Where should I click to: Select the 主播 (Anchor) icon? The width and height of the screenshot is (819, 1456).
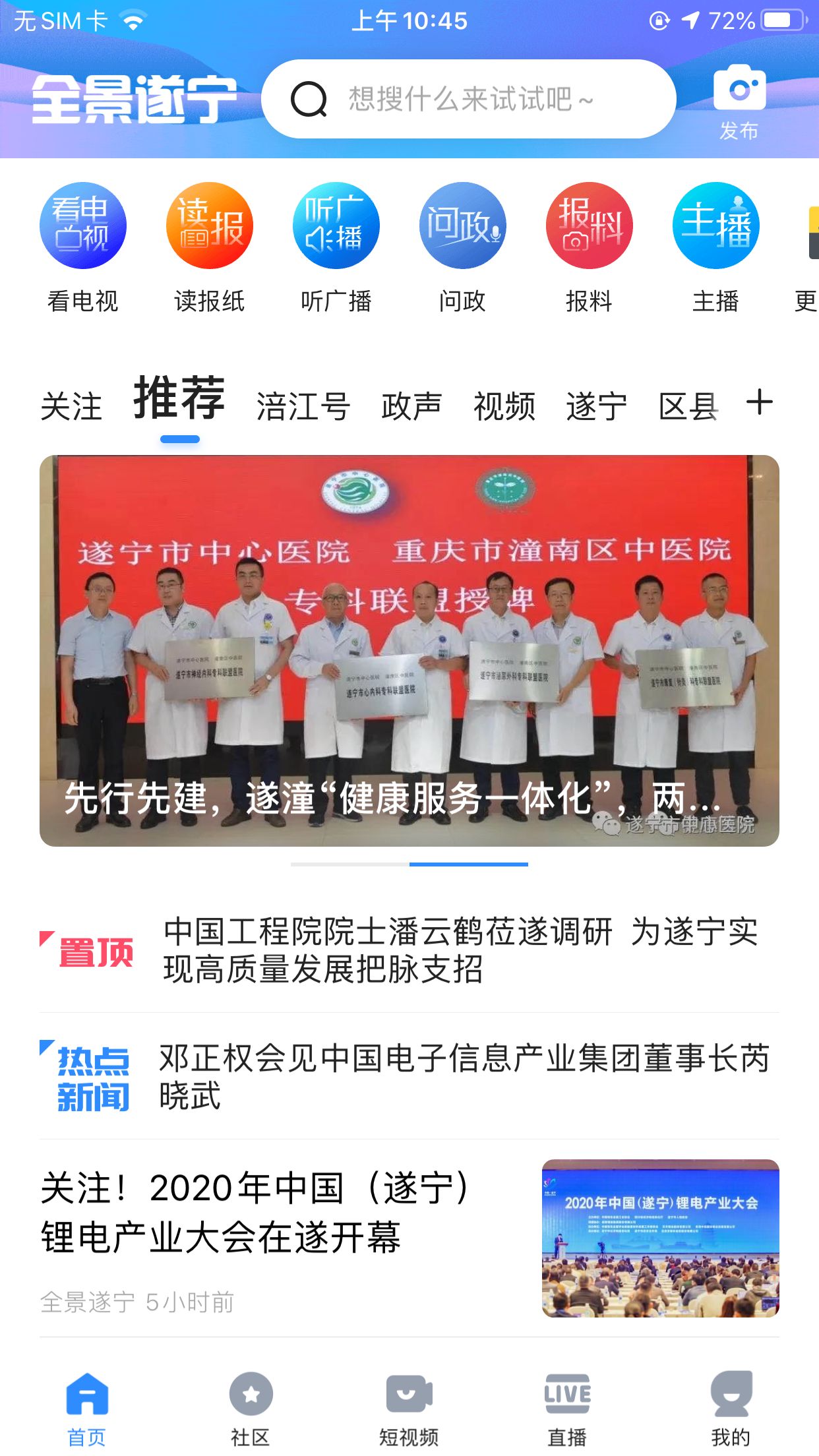point(716,225)
